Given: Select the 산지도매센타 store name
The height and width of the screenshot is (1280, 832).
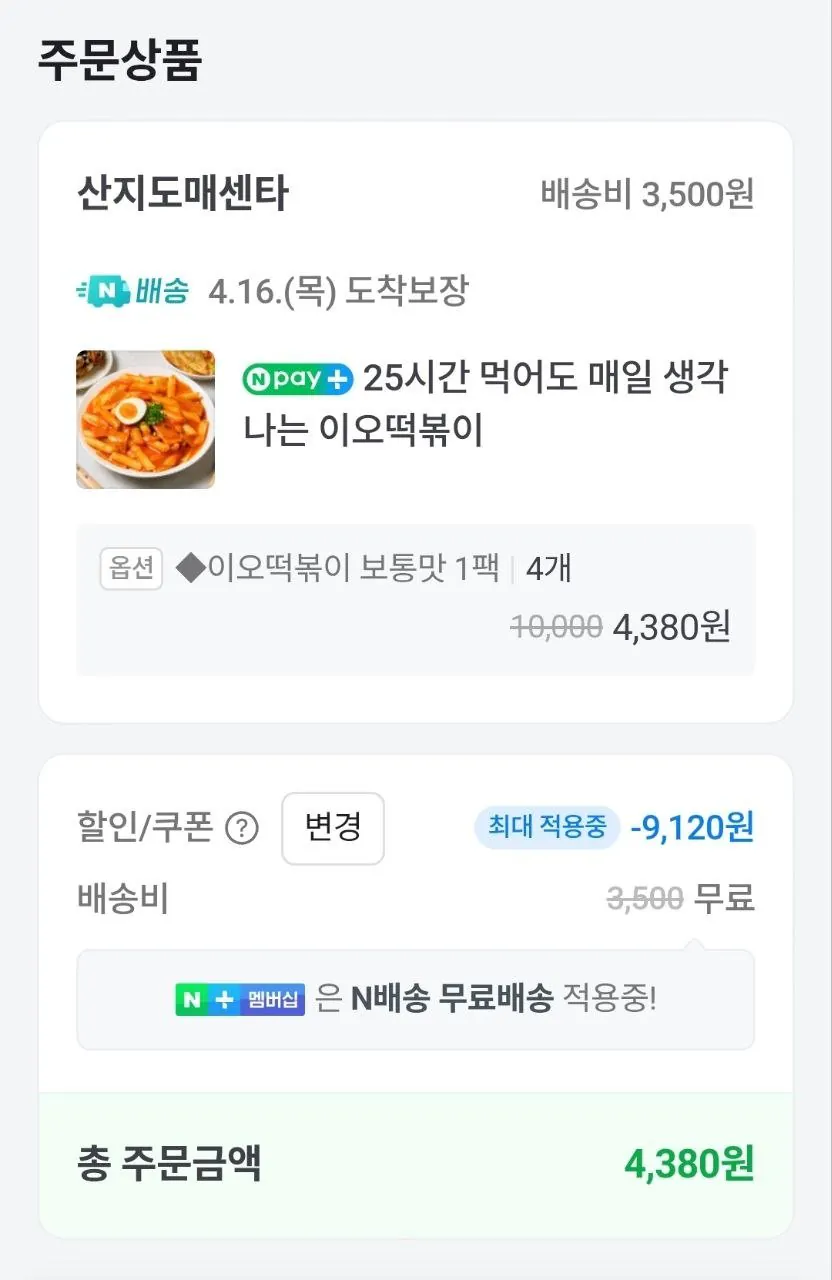Looking at the screenshot, I should coord(183,196).
